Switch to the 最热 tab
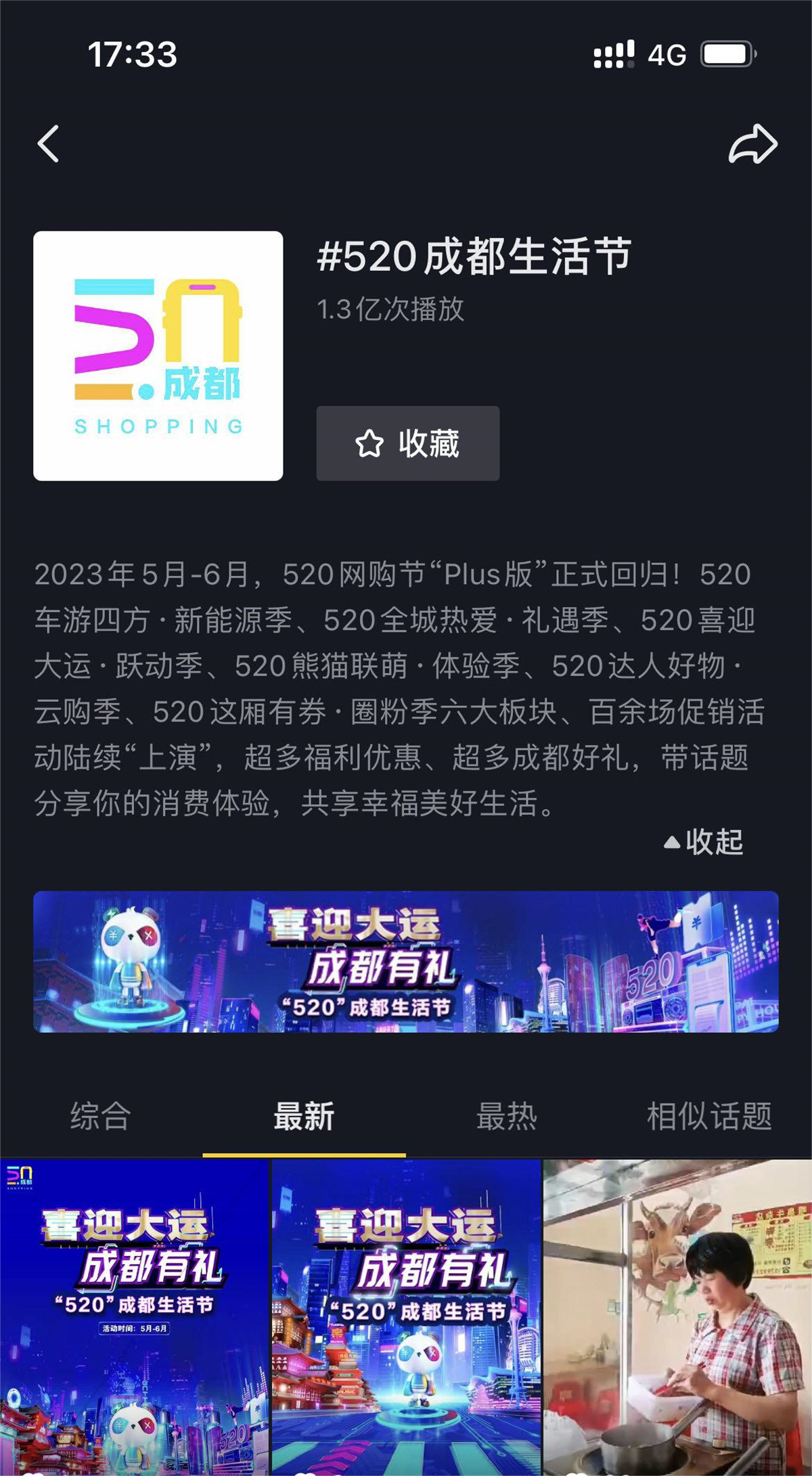 click(x=506, y=1112)
